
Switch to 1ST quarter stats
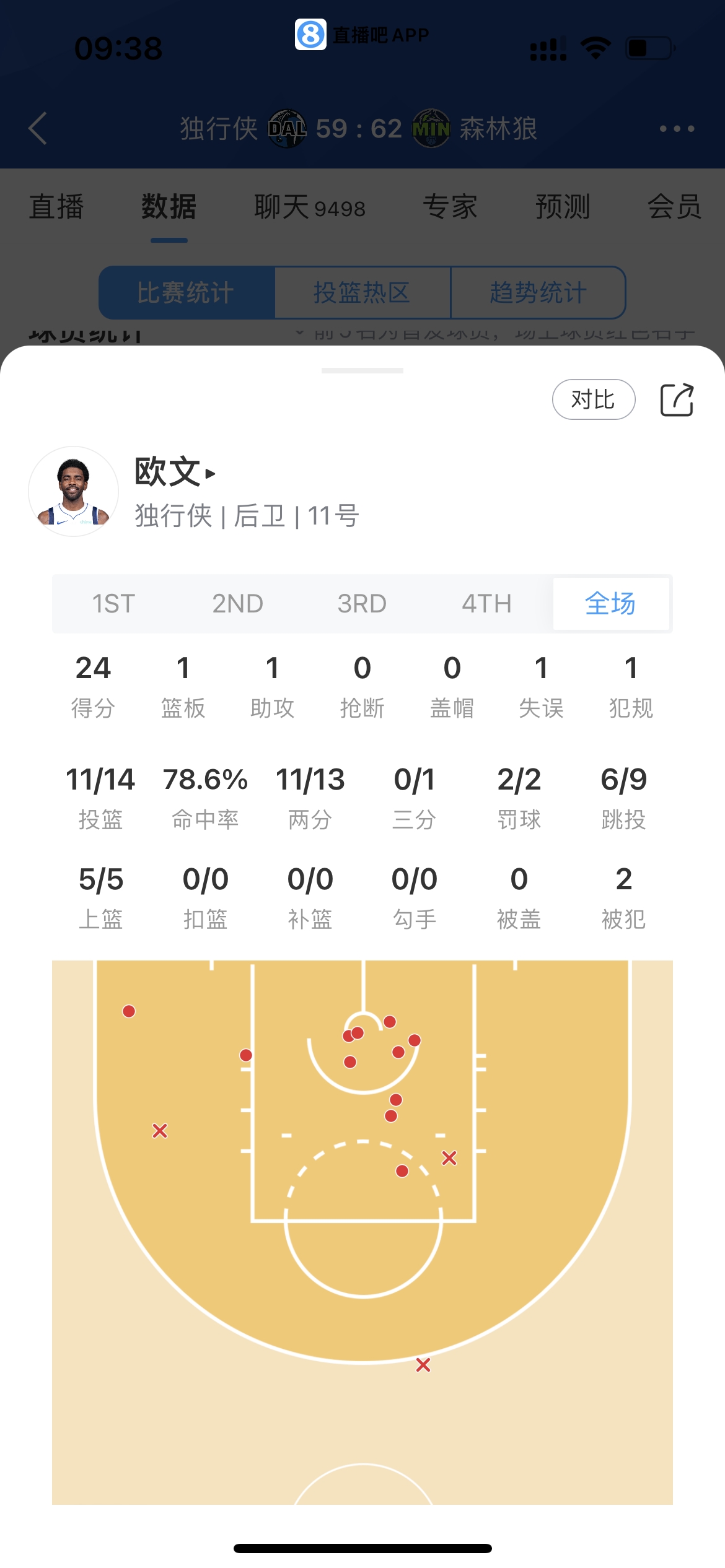[x=114, y=603]
